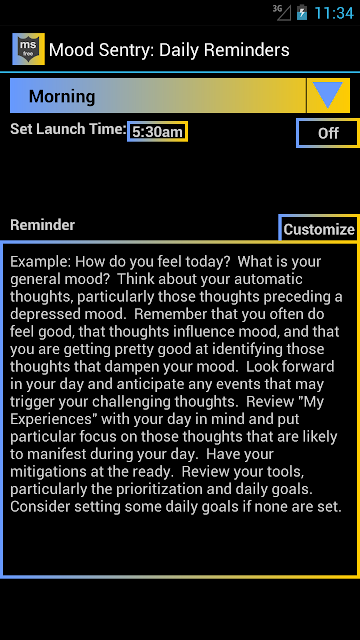The width and height of the screenshot is (360, 640).
Task: Open the Morning reminder dropdown
Action: click(x=180, y=96)
